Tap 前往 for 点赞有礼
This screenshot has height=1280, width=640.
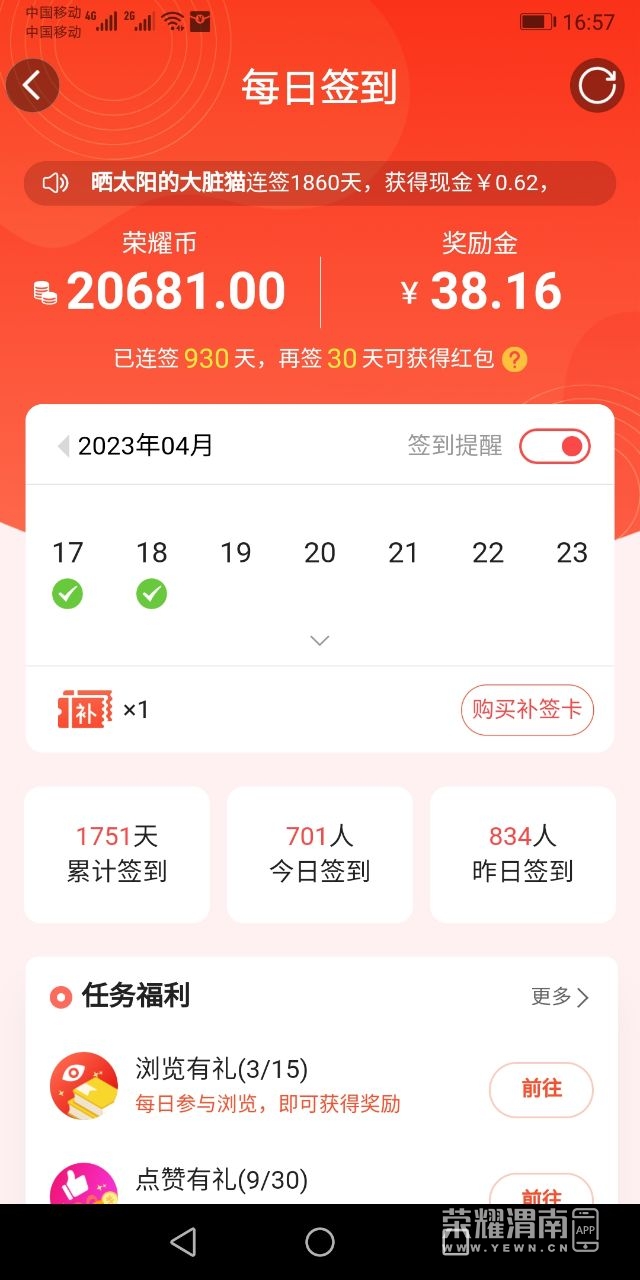(x=541, y=1192)
